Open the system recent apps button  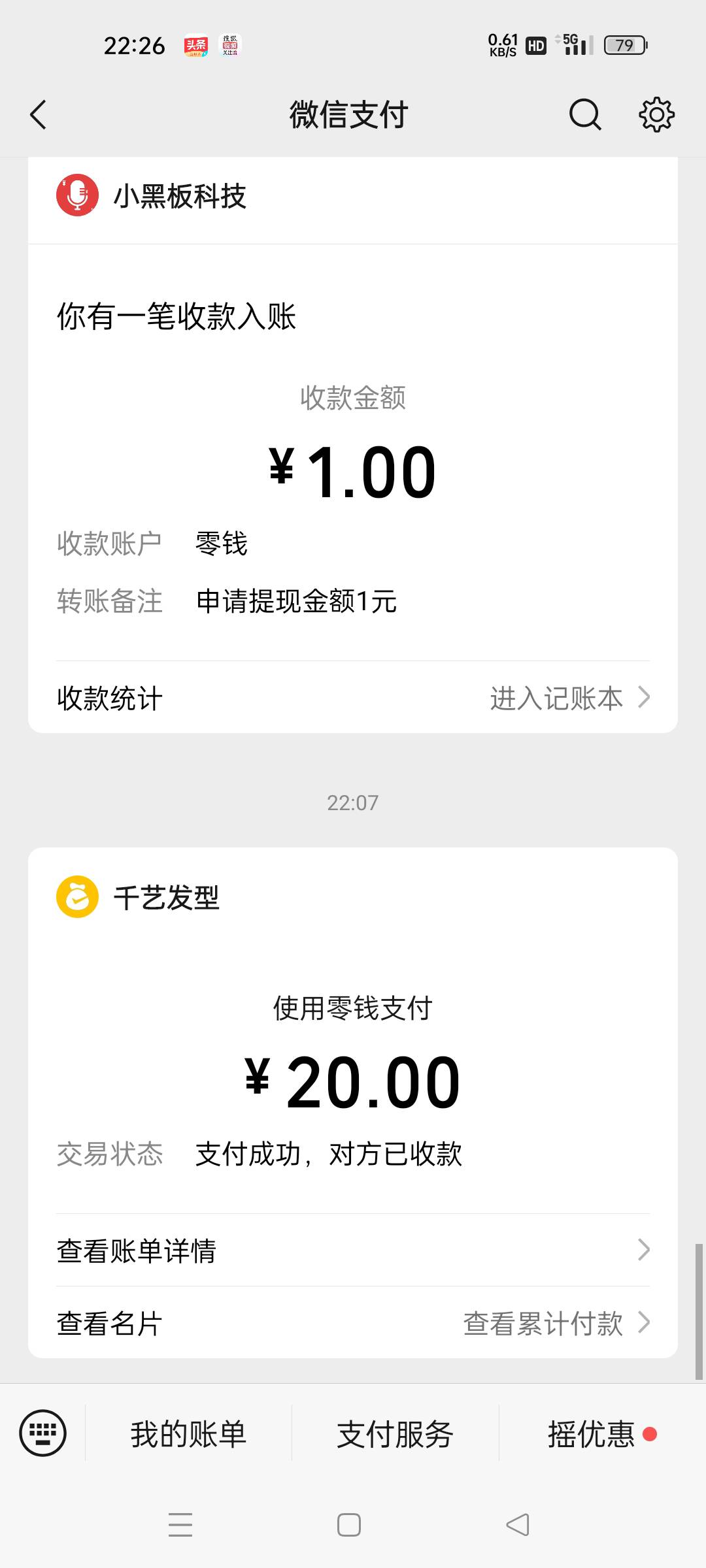pos(180,1525)
